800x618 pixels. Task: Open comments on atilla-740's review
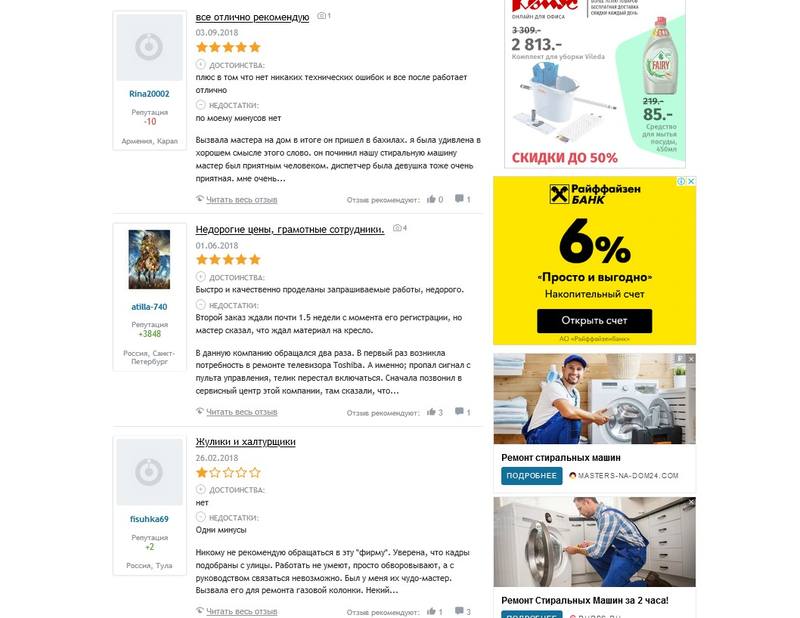[x=460, y=412]
